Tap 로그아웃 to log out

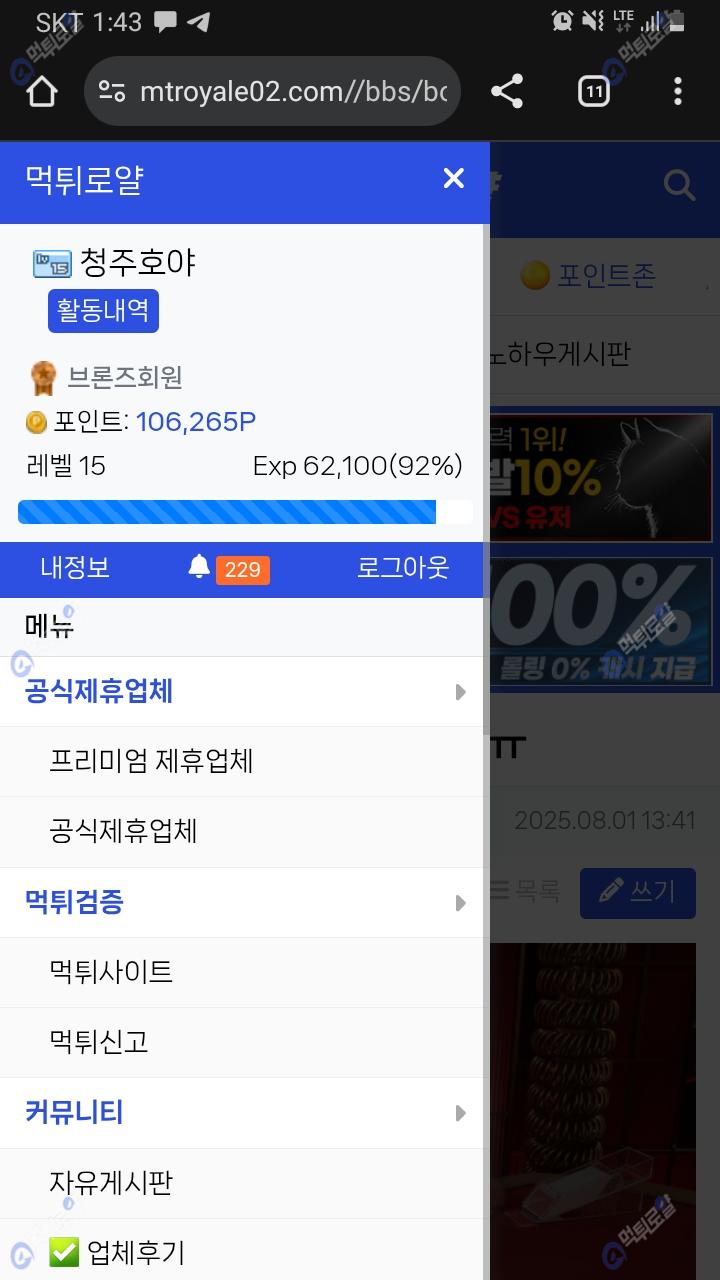click(403, 568)
